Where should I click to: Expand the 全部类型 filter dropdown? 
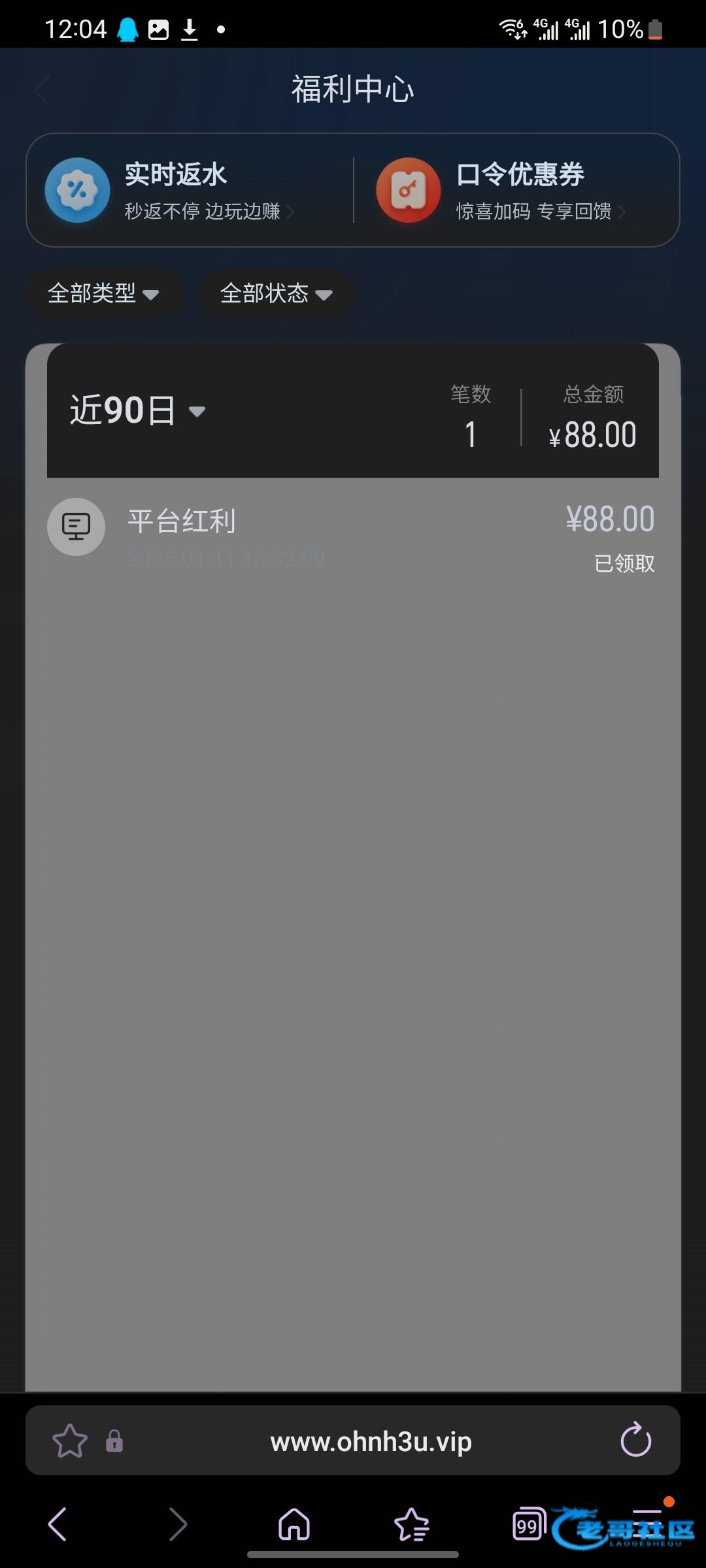tap(103, 293)
